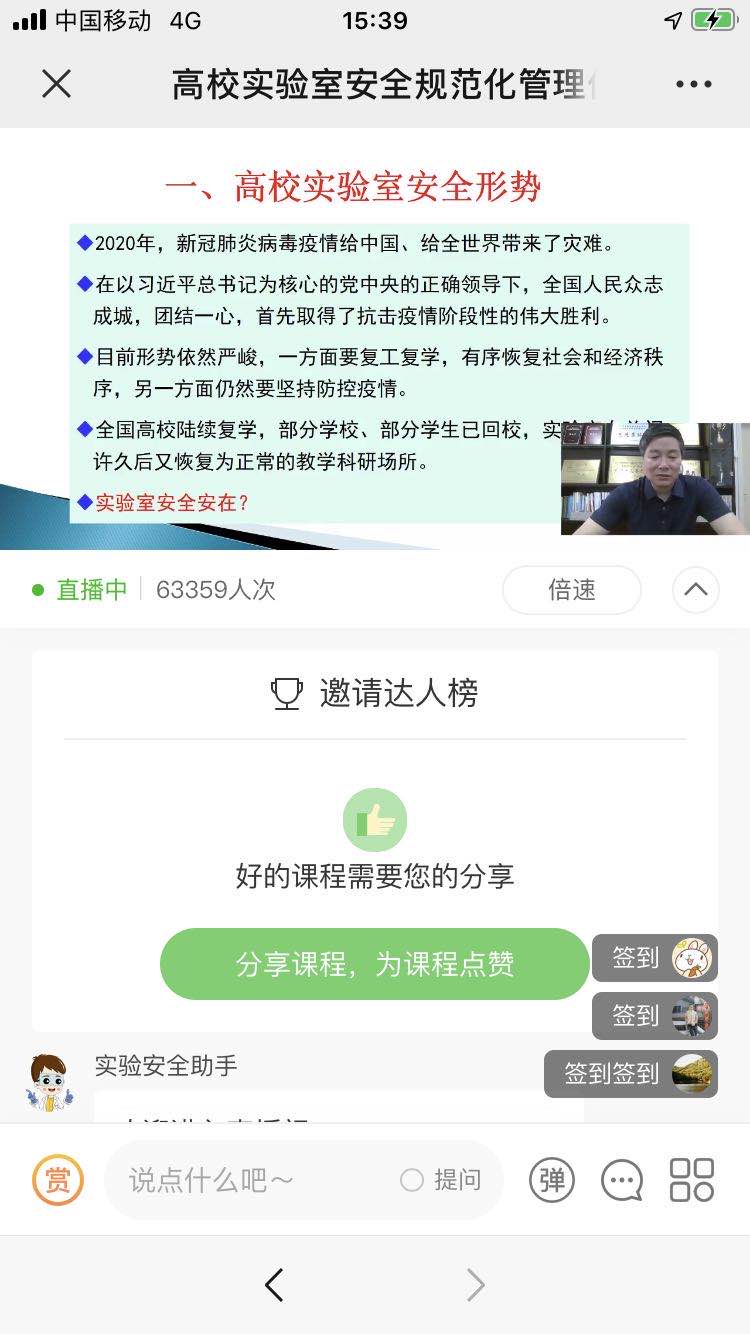Open the three-dot overflow menu
The width and height of the screenshot is (750, 1334).
(693, 85)
